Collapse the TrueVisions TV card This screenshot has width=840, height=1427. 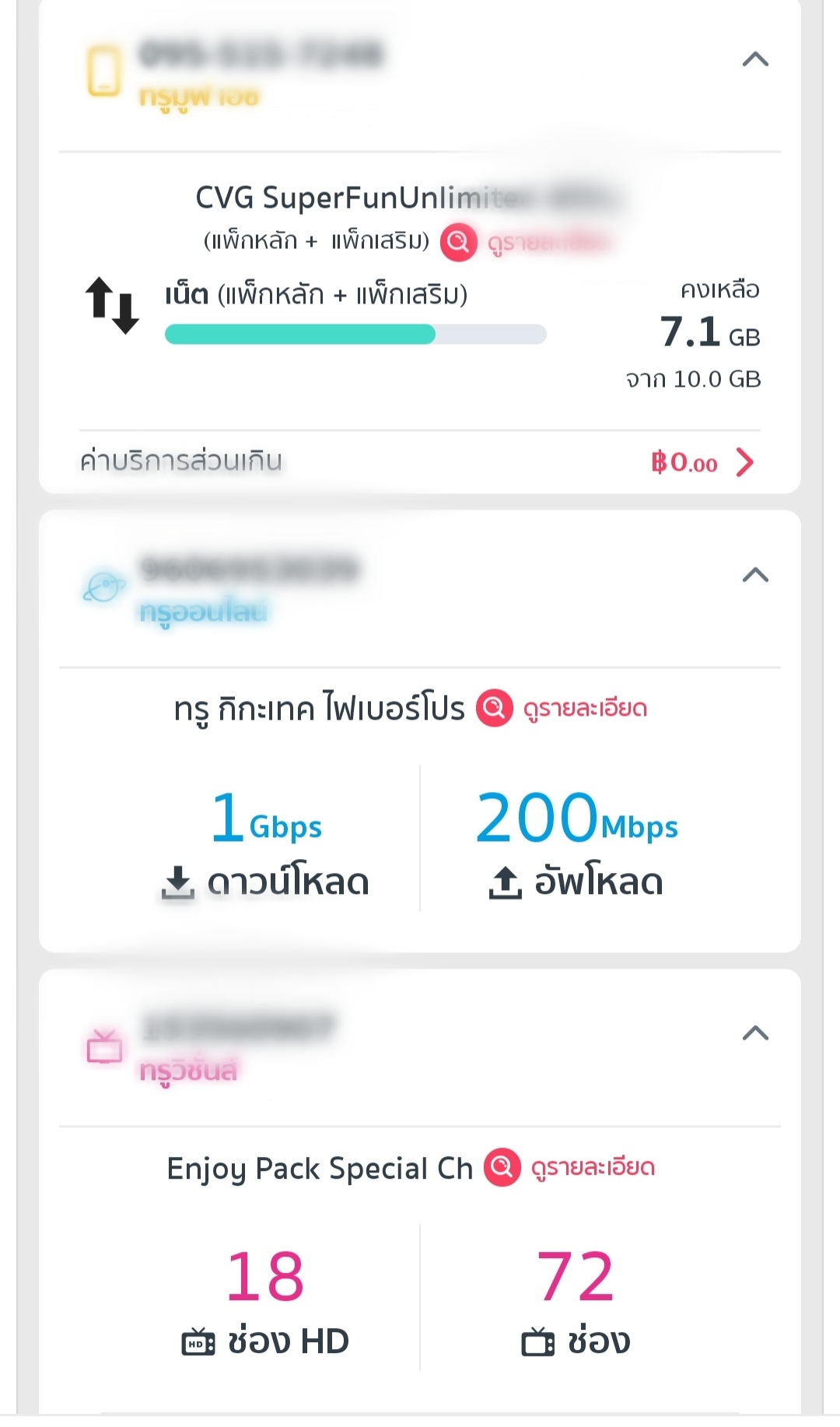pyautogui.click(x=755, y=1033)
